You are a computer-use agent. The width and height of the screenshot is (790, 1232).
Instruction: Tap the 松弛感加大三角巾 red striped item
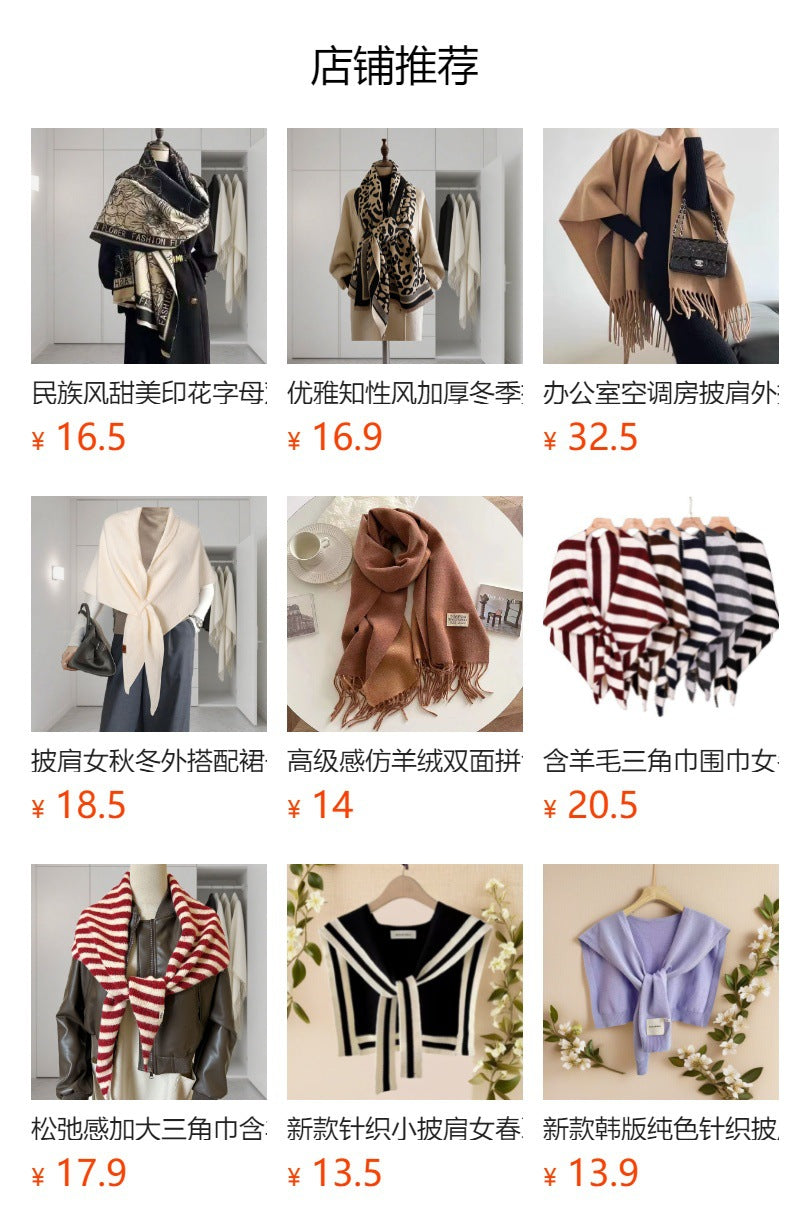pos(149,982)
